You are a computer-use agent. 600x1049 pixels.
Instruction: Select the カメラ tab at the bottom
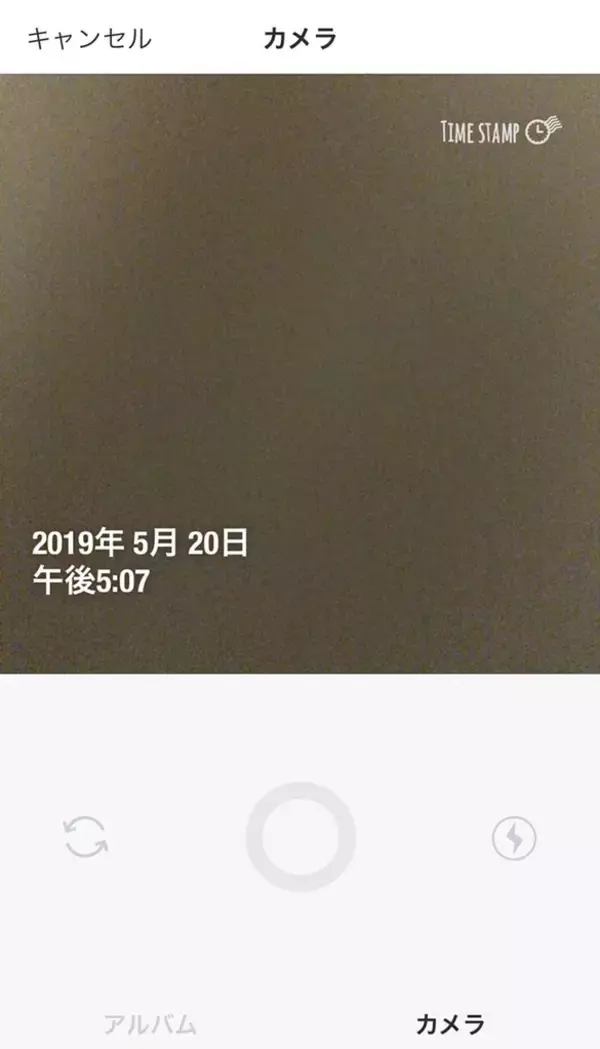(450, 1024)
